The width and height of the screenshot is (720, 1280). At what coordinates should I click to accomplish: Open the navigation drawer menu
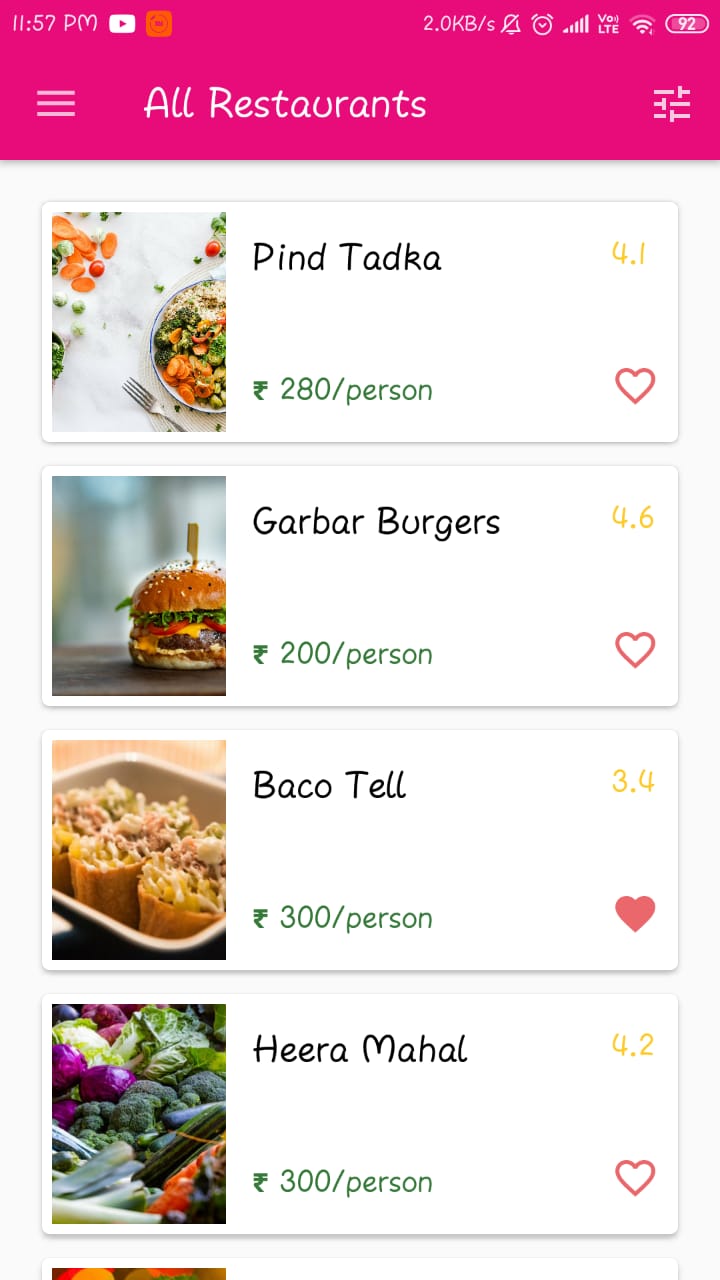56,104
